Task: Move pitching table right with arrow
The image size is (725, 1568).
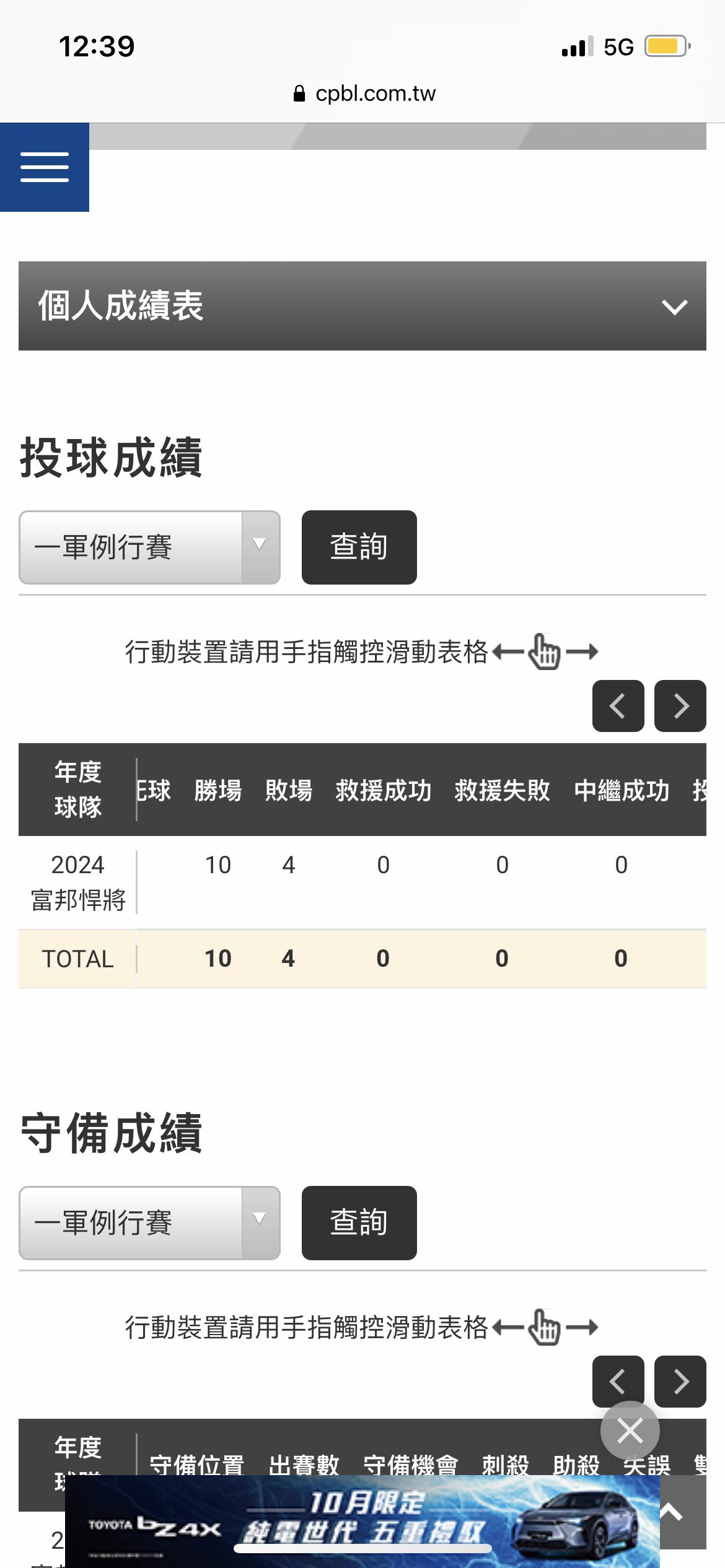Action: point(680,706)
